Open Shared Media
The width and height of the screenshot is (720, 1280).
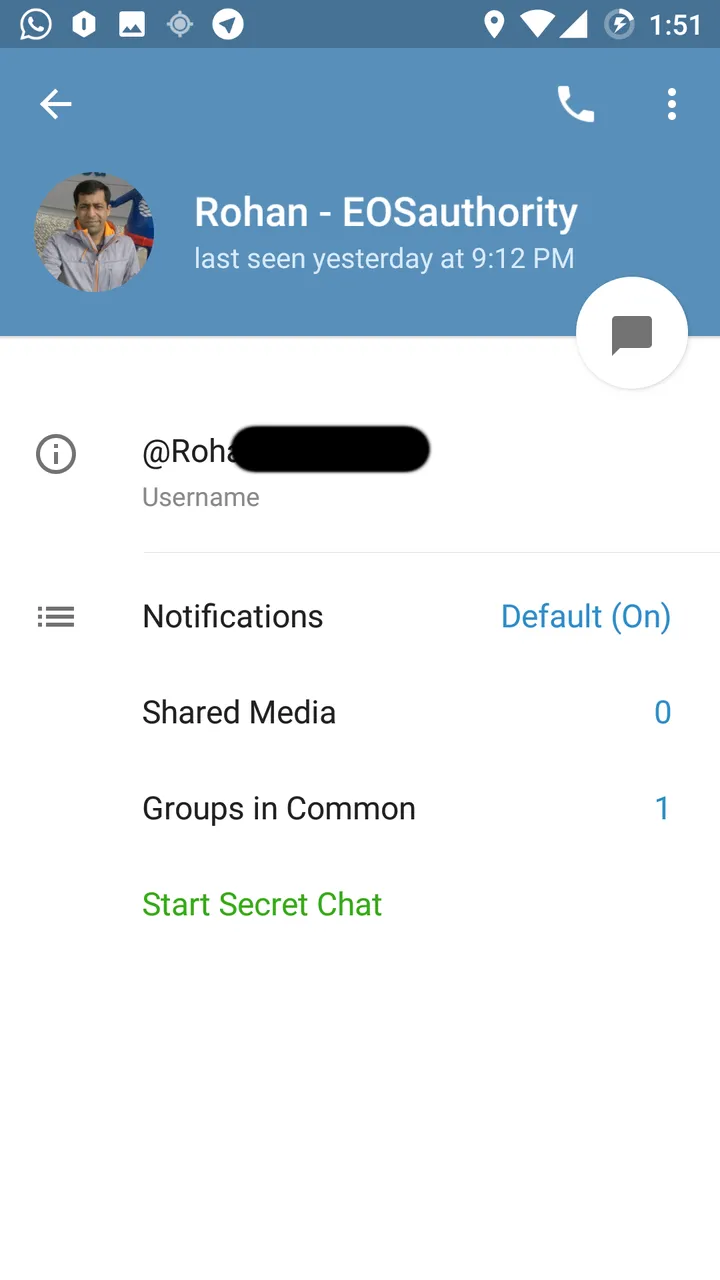pyautogui.click(x=360, y=712)
